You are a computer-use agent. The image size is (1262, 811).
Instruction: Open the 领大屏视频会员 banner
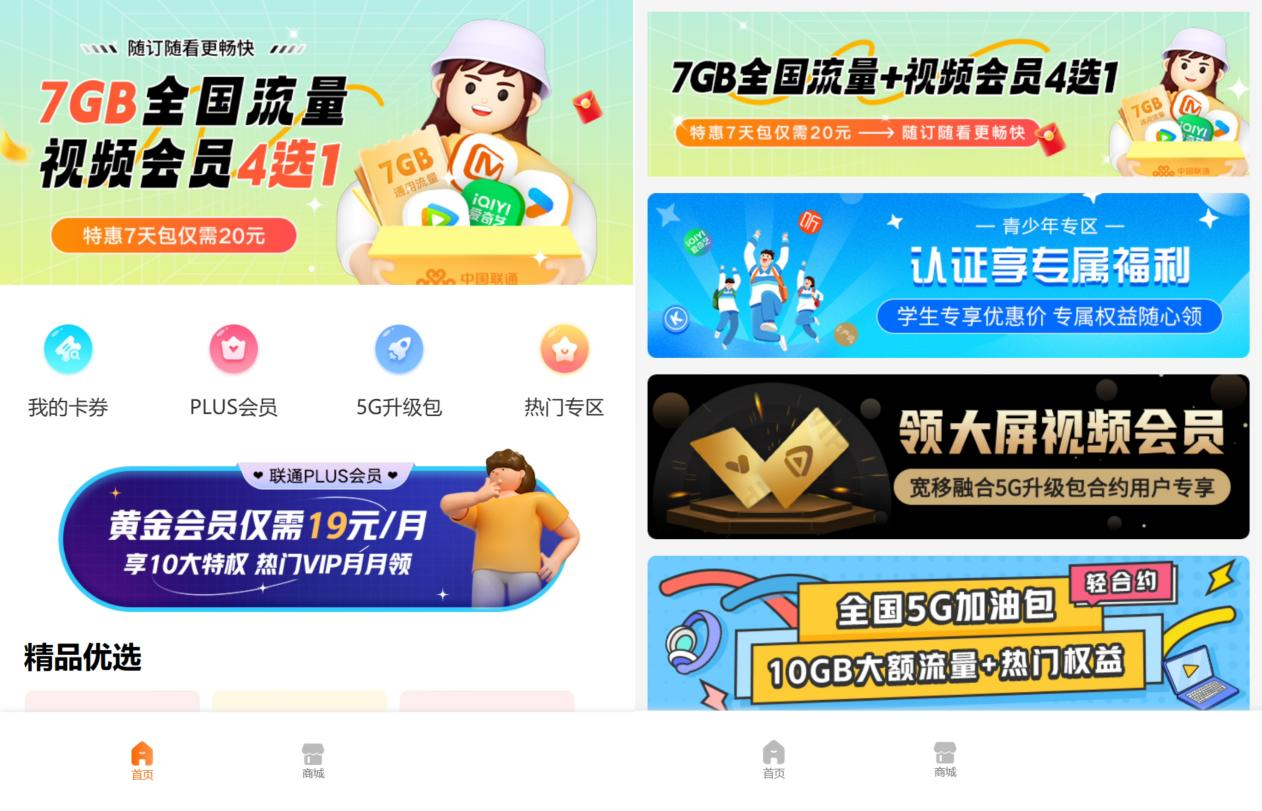click(x=947, y=456)
